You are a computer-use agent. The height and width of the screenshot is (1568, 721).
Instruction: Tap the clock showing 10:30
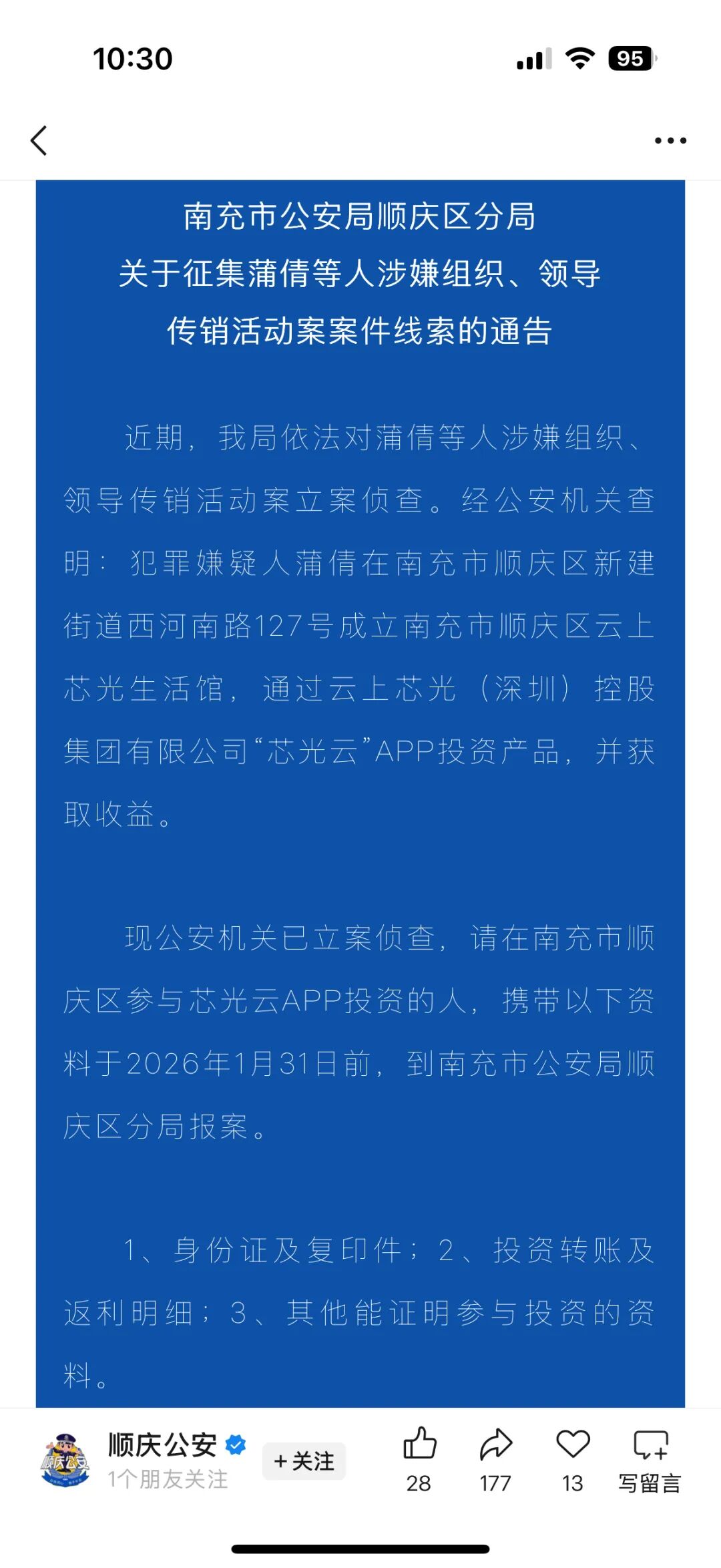[x=132, y=59]
